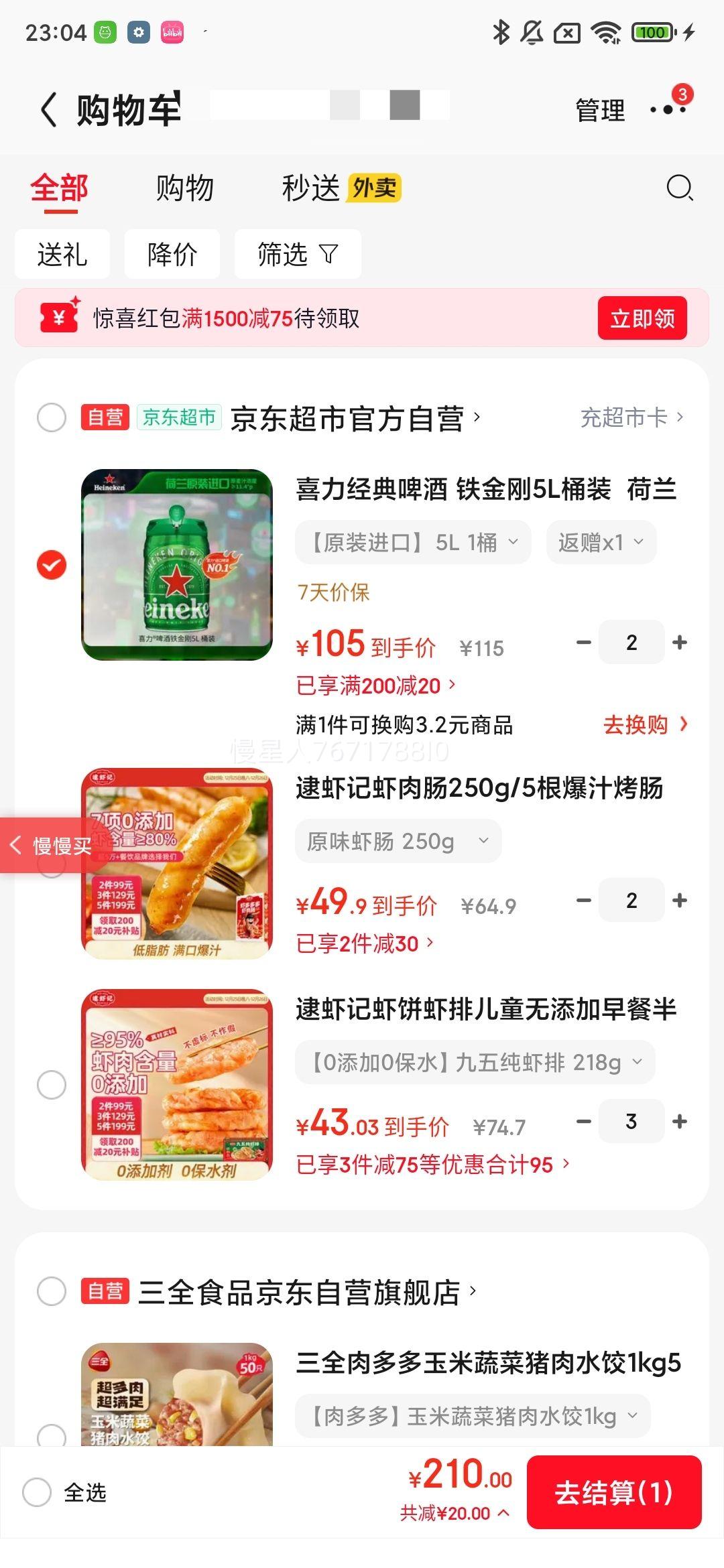Toggle 全选 to select everything
724x1568 pixels.
pyautogui.click(x=38, y=1492)
